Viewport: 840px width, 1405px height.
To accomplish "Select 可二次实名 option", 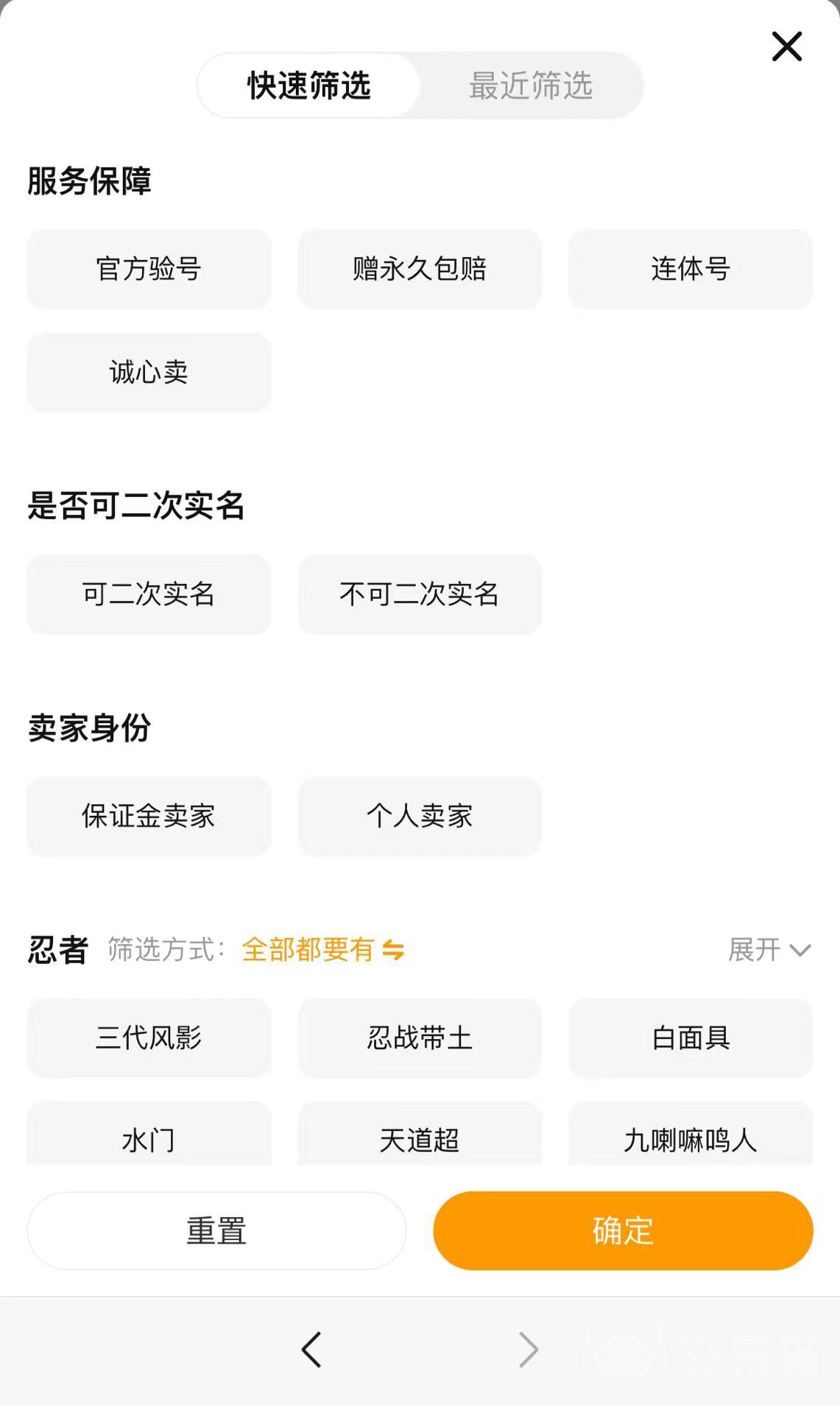I will pyautogui.click(x=149, y=594).
